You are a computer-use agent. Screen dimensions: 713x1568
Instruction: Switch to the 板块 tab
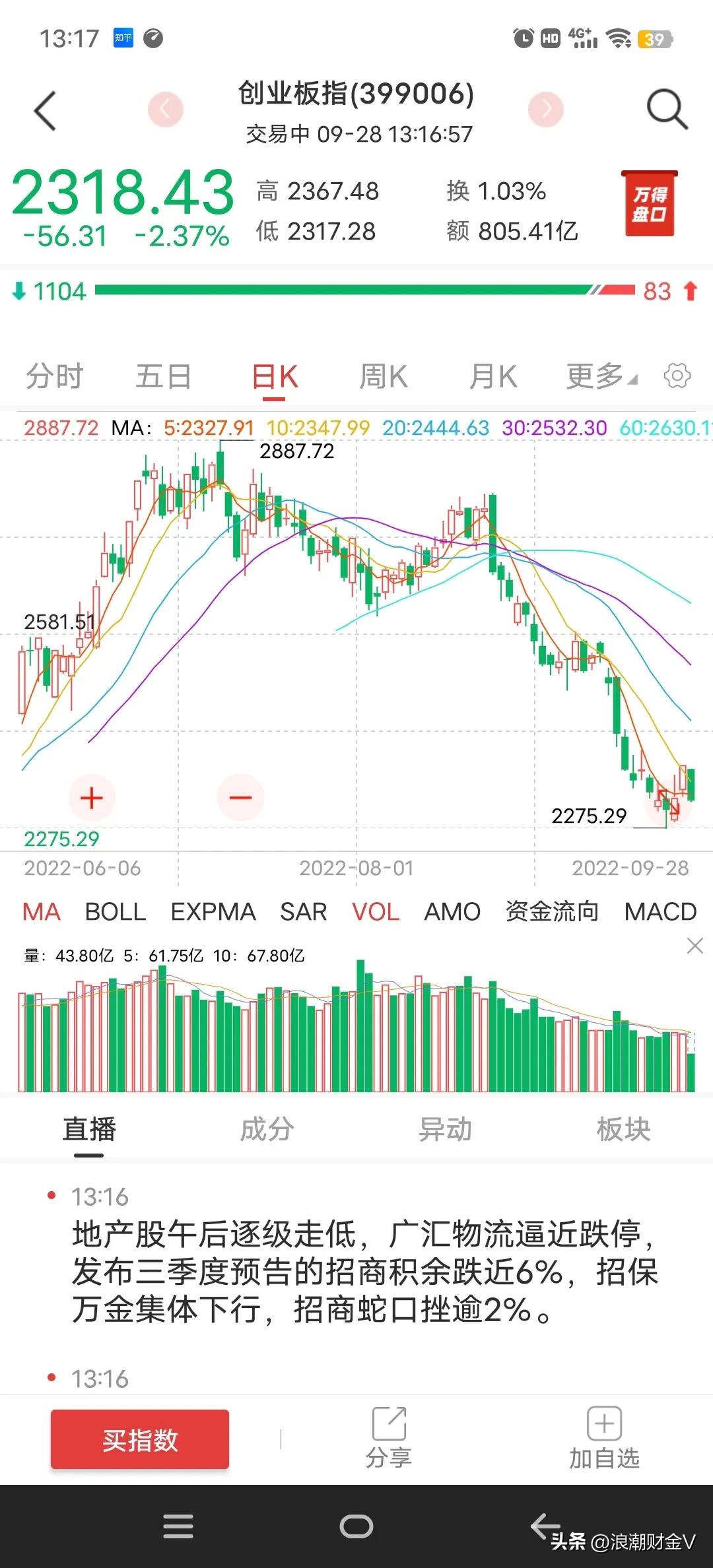[x=623, y=1129]
